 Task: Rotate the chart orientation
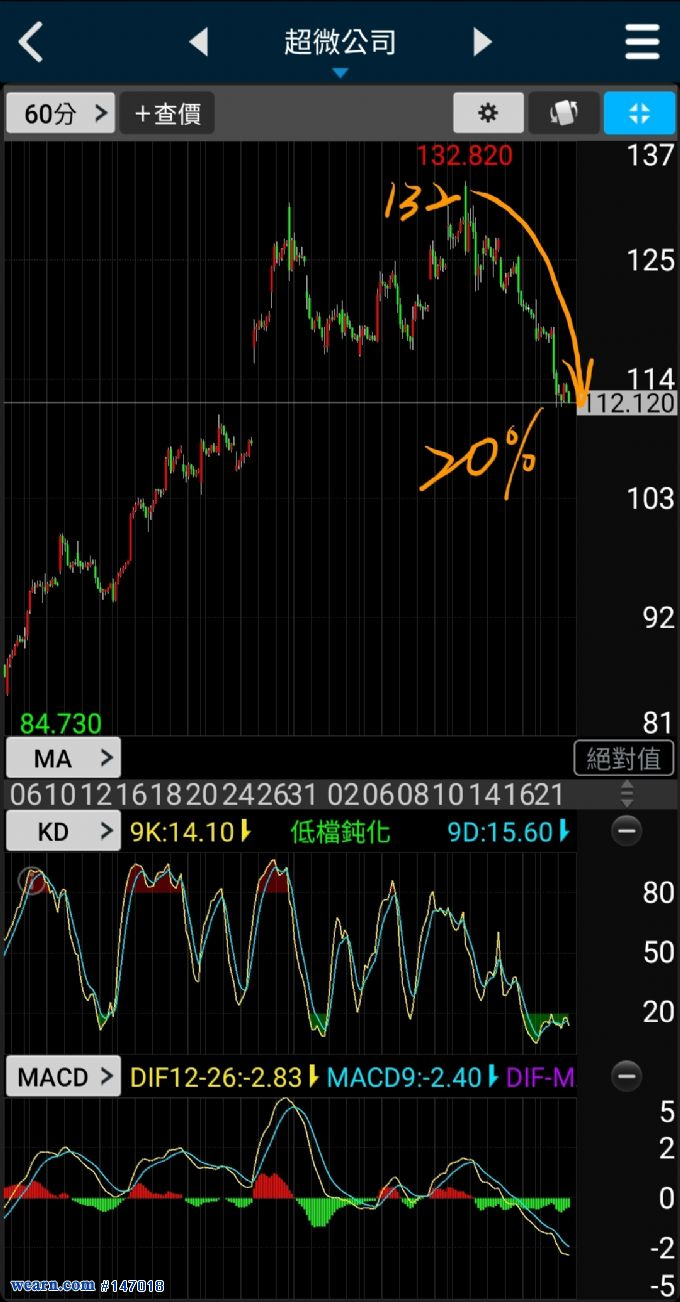564,114
